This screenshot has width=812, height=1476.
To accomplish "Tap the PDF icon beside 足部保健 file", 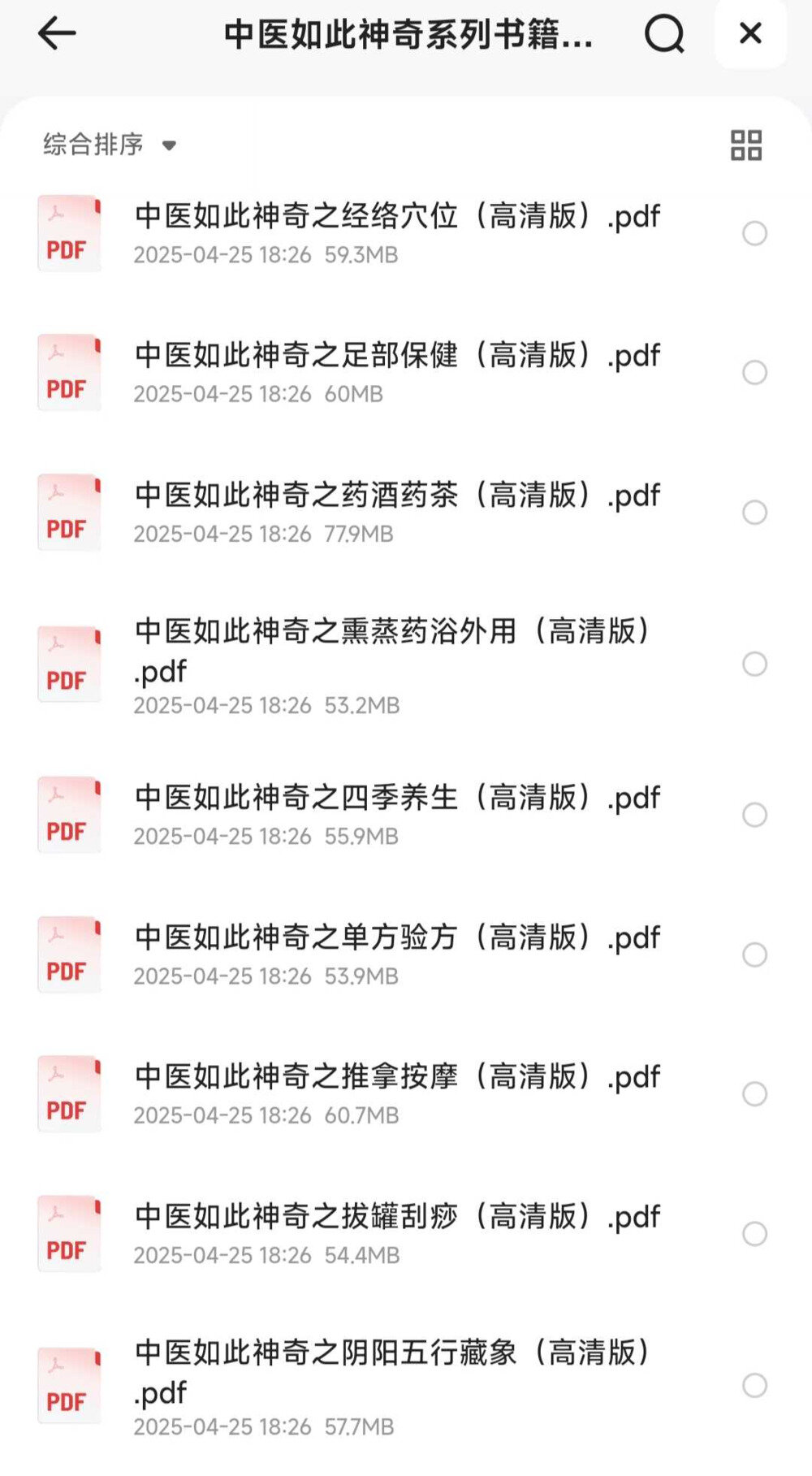I will [69, 374].
